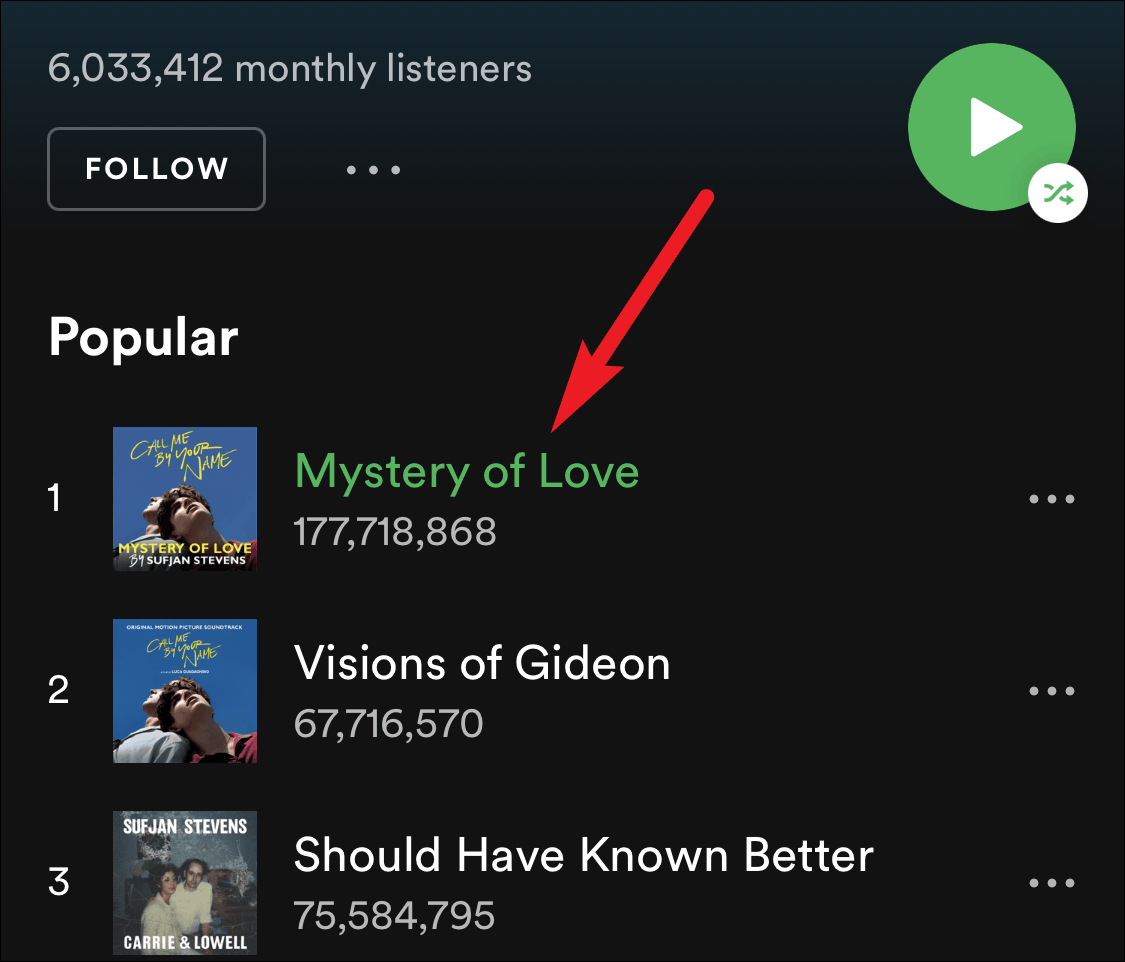The width and height of the screenshot is (1125, 962).
Task: Follow this artist
Action: (156, 169)
